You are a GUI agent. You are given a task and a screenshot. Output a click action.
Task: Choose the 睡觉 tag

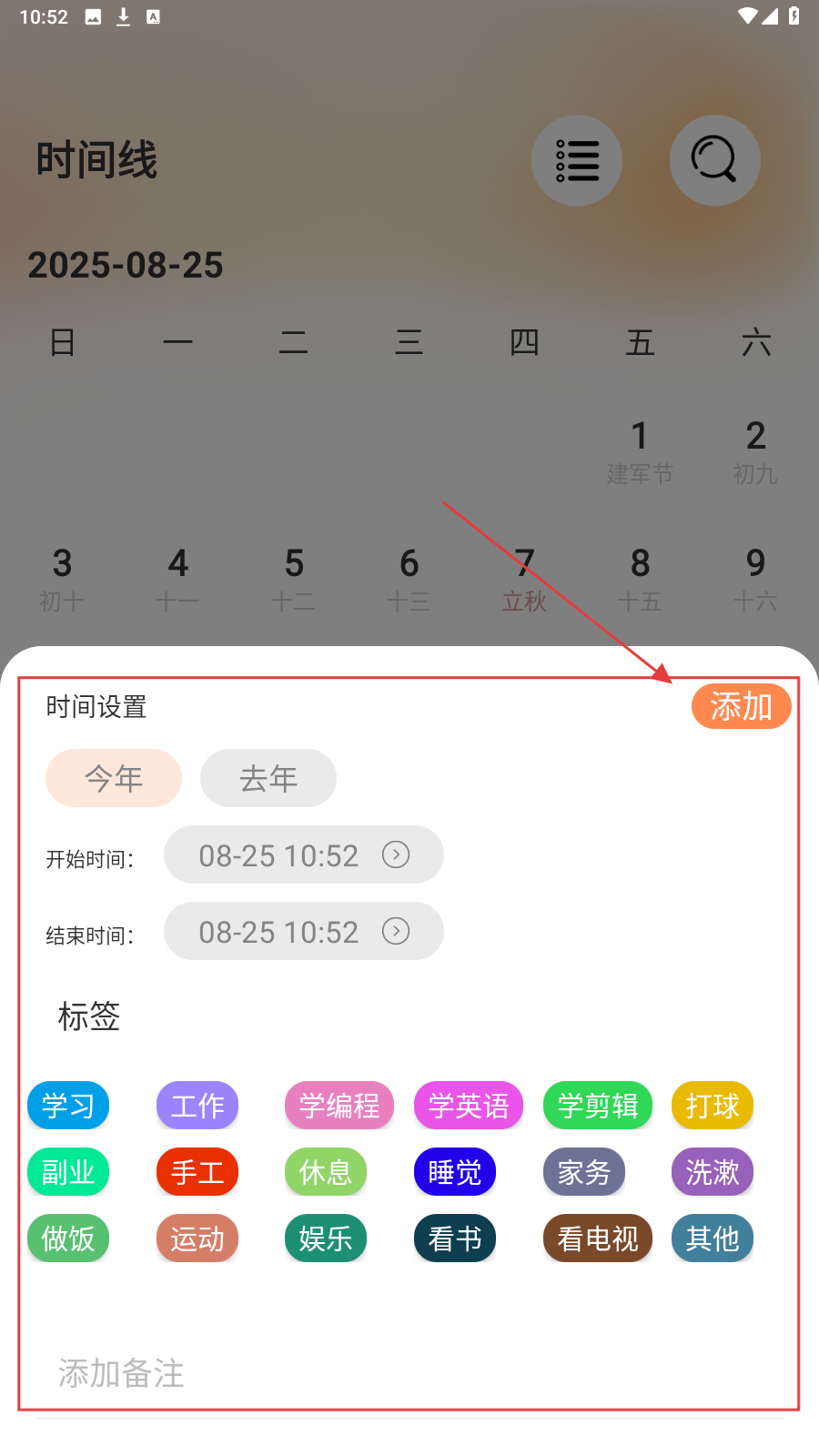click(455, 1172)
